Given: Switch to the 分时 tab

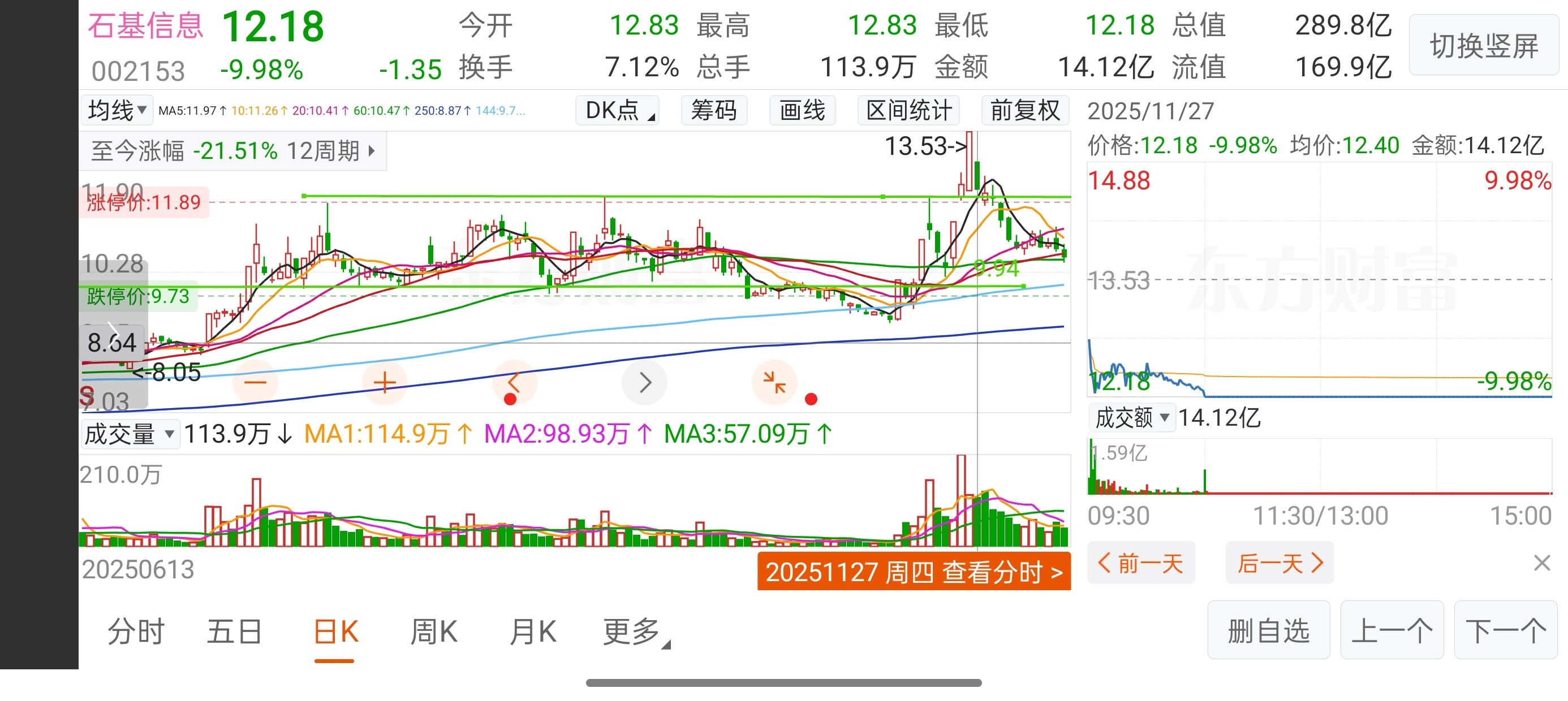Looking at the screenshot, I should pos(136,631).
